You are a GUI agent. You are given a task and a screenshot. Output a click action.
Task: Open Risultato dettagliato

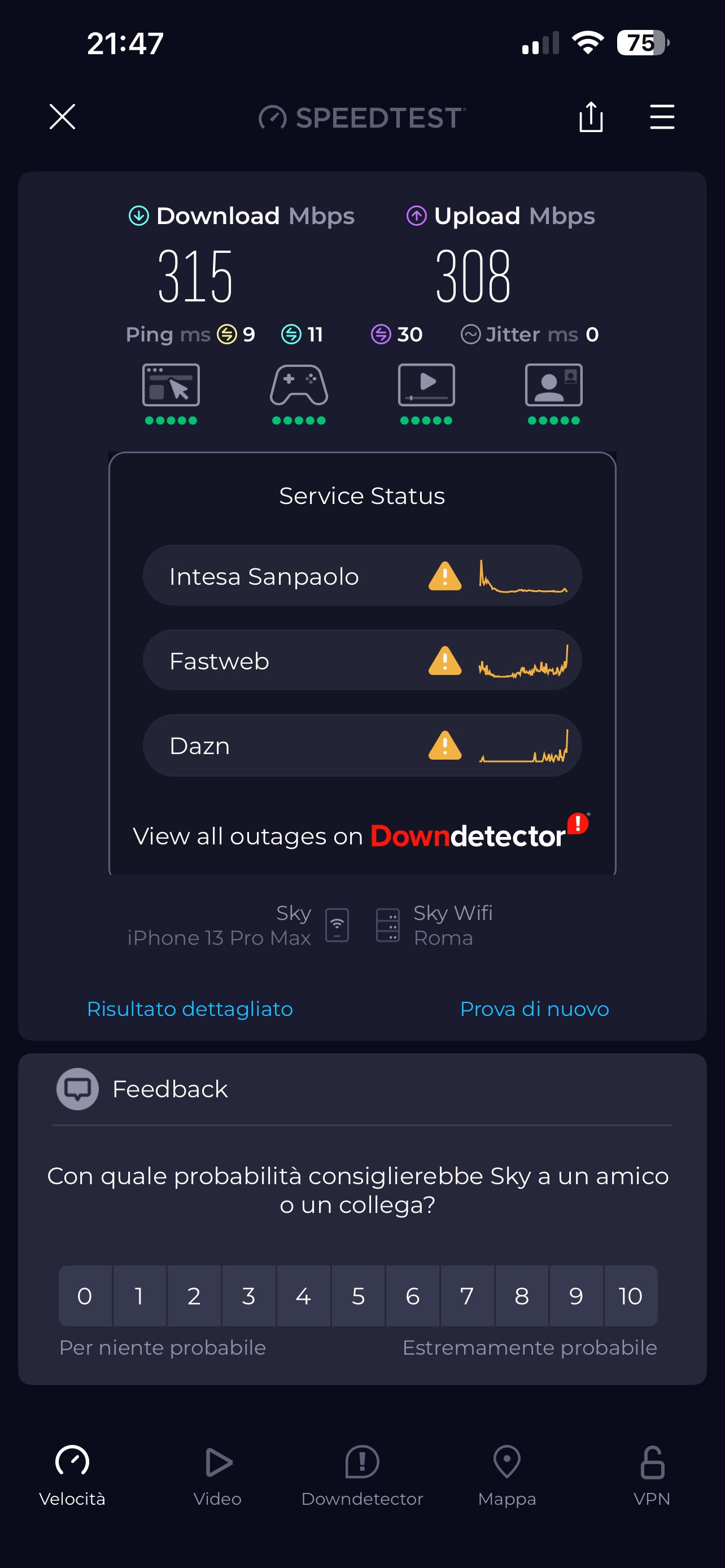tap(190, 1009)
